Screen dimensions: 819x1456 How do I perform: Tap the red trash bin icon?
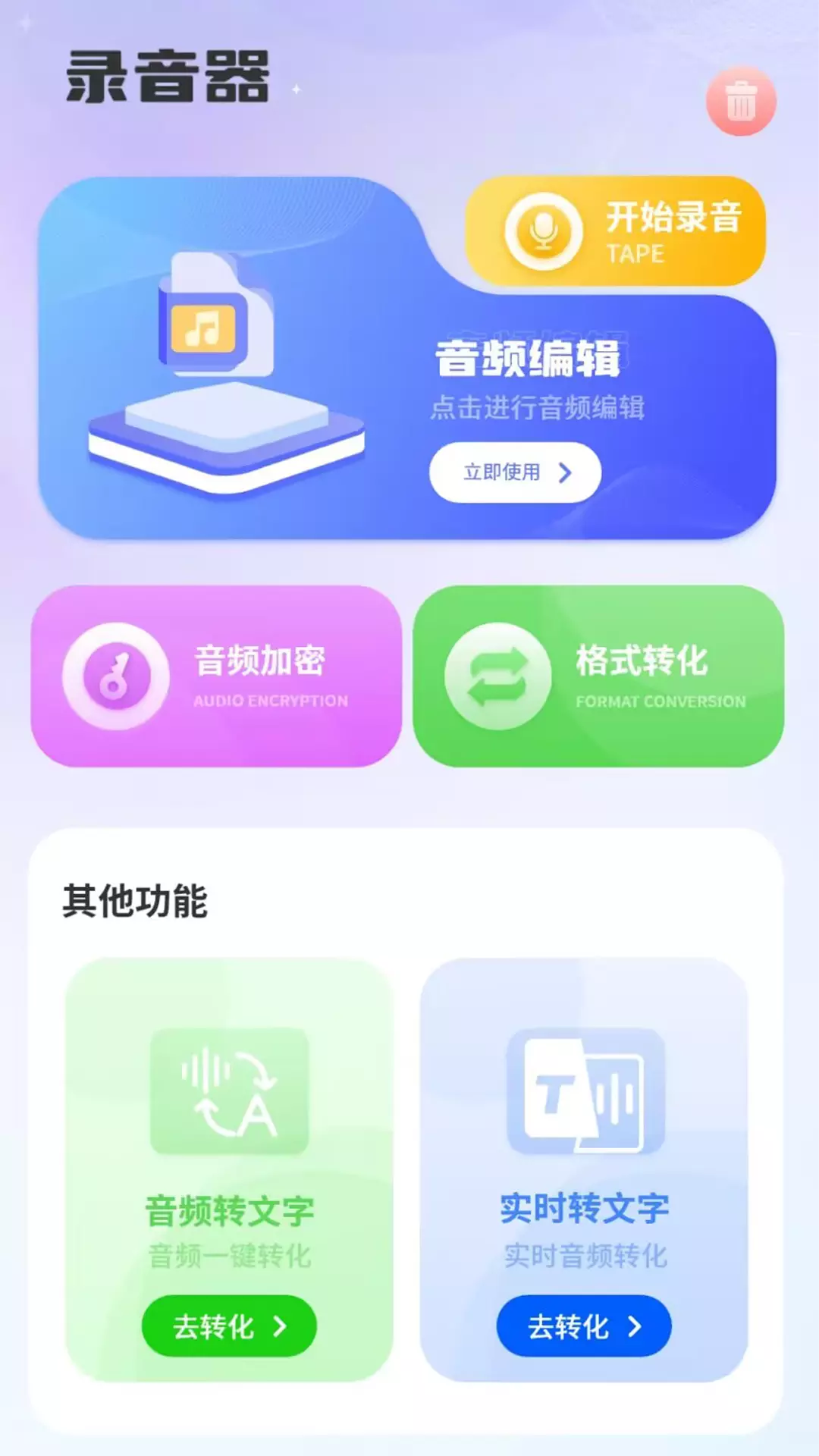tap(741, 102)
